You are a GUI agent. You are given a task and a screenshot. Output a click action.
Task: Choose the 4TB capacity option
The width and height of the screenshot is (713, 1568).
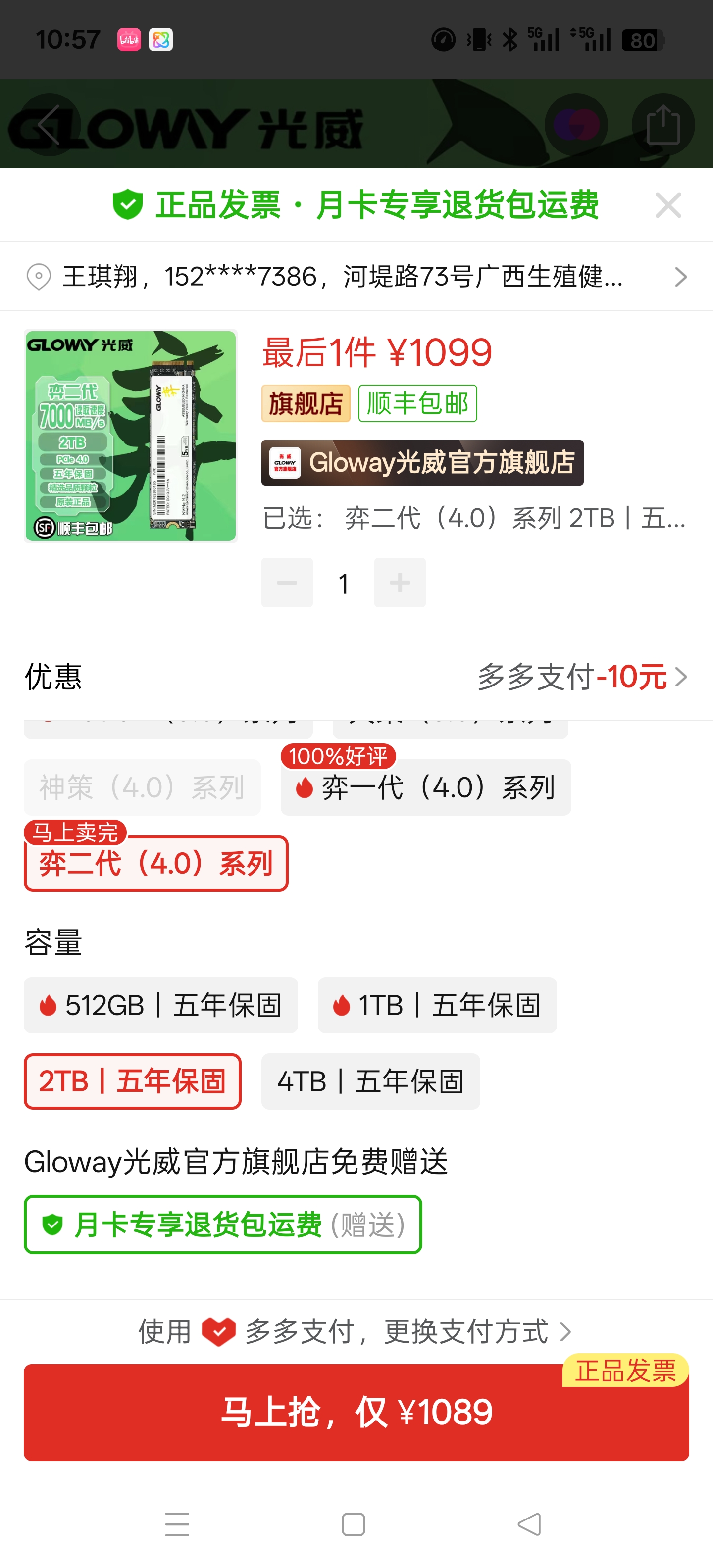point(370,1081)
